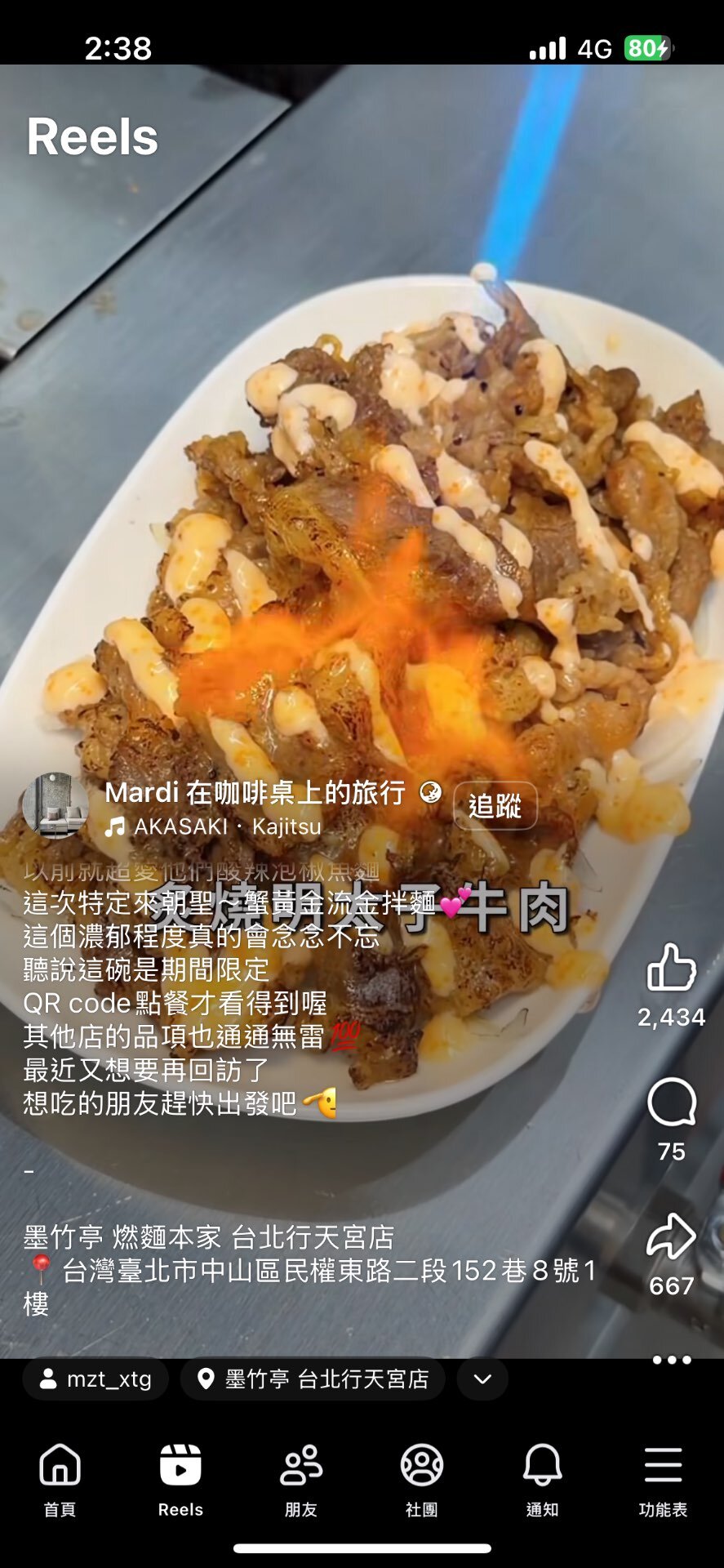
Task: Open the 功能表 menu tab
Action: point(663,1478)
